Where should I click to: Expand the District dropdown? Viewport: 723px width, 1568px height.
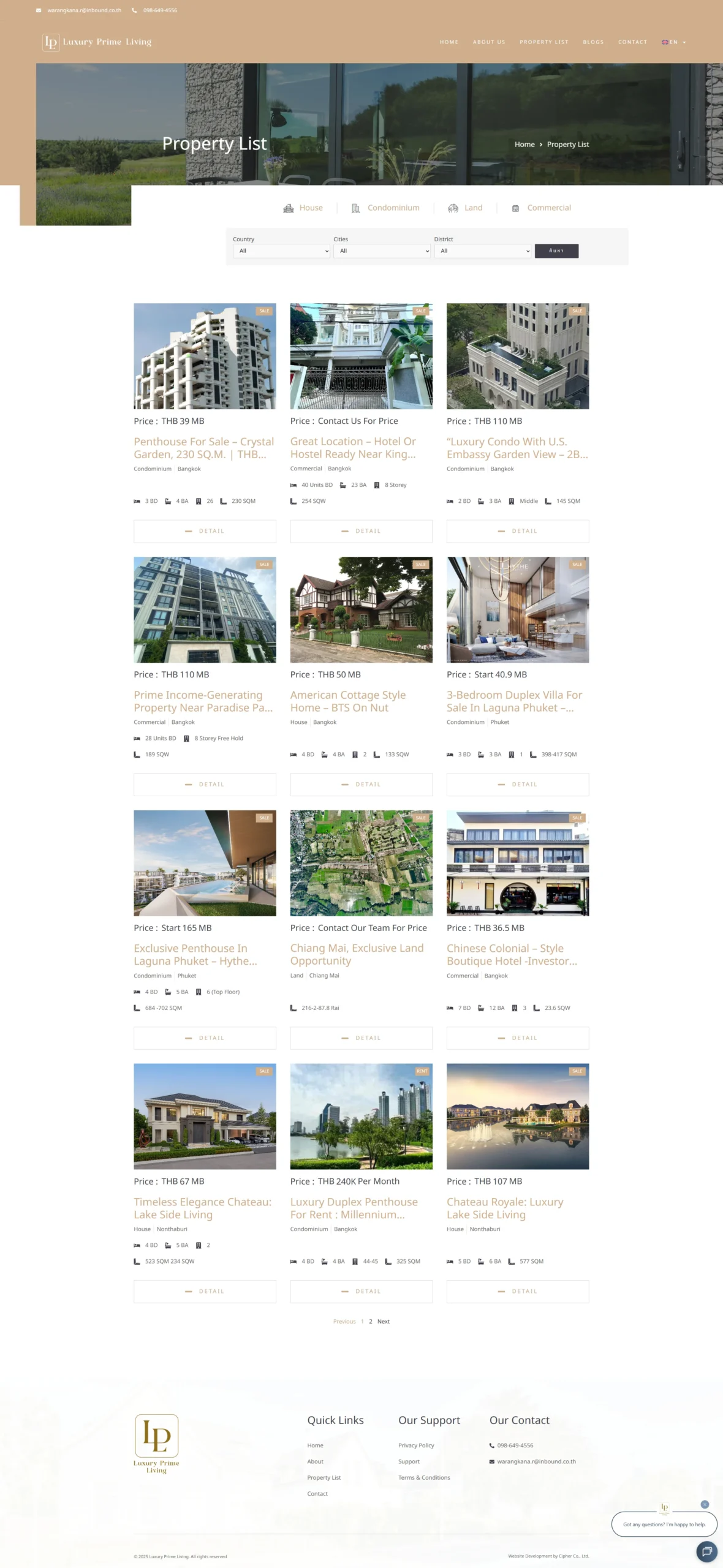click(x=482, y=251)
